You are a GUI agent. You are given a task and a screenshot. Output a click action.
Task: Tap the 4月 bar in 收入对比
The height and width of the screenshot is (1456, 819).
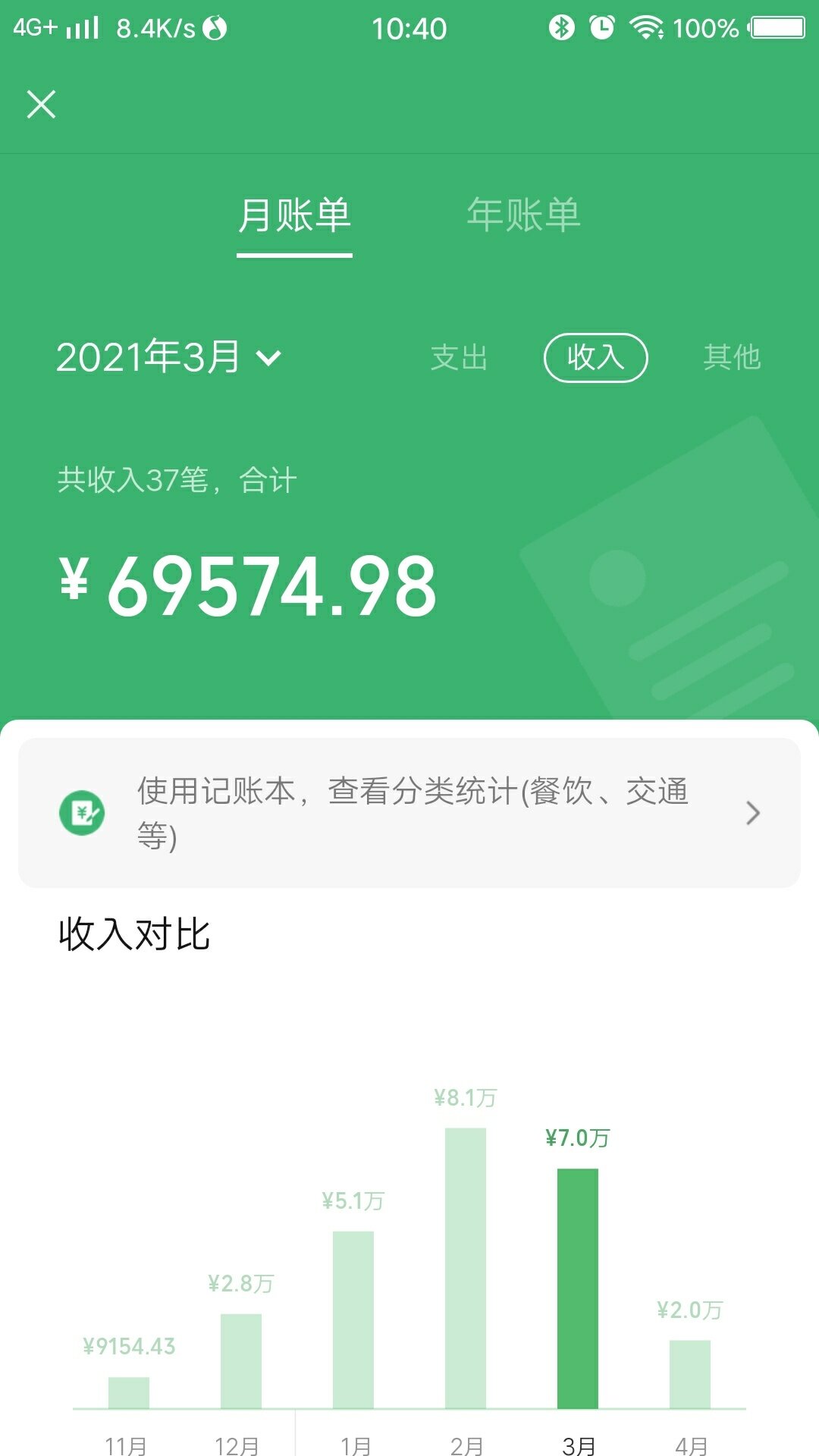pyautogui.click(x=690, y=1373)
